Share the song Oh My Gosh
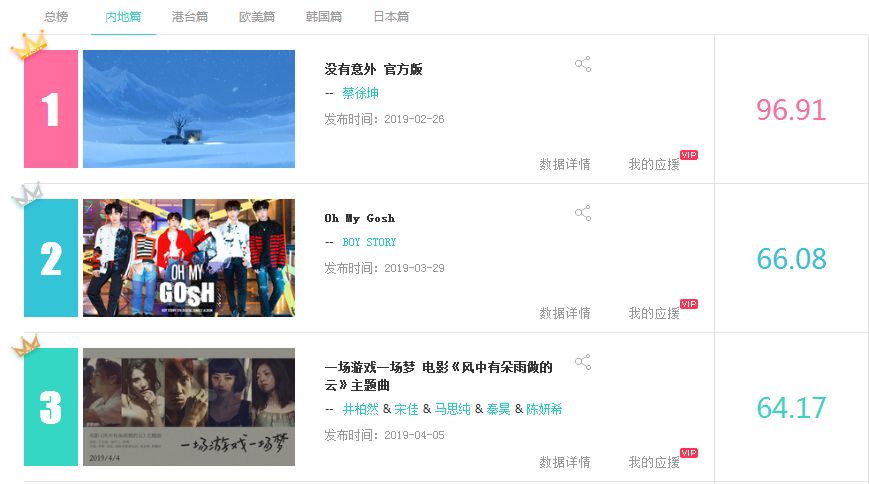The image size is (869, 484). 583,213
